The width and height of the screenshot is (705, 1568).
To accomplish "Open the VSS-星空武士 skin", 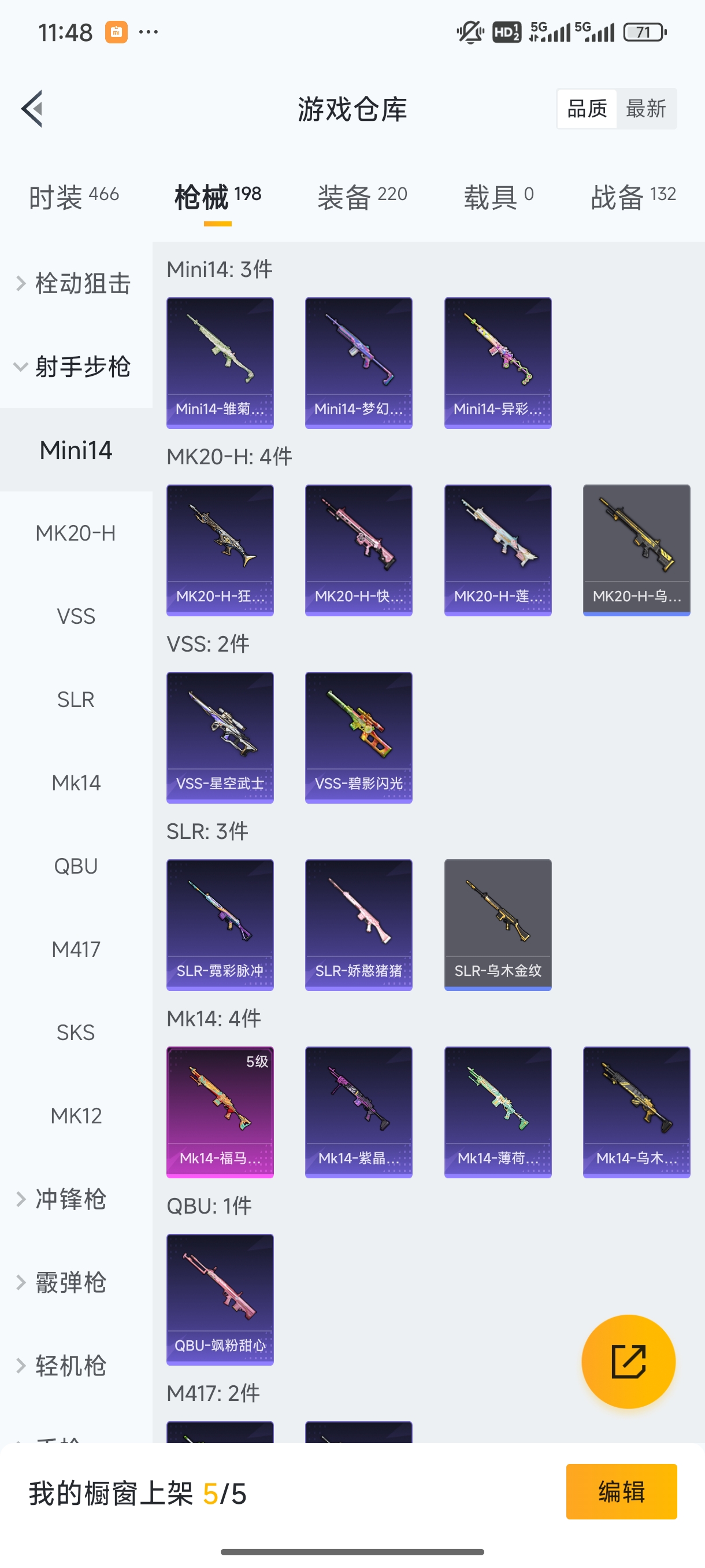I will pyautogui.click(x=220, y=737).
